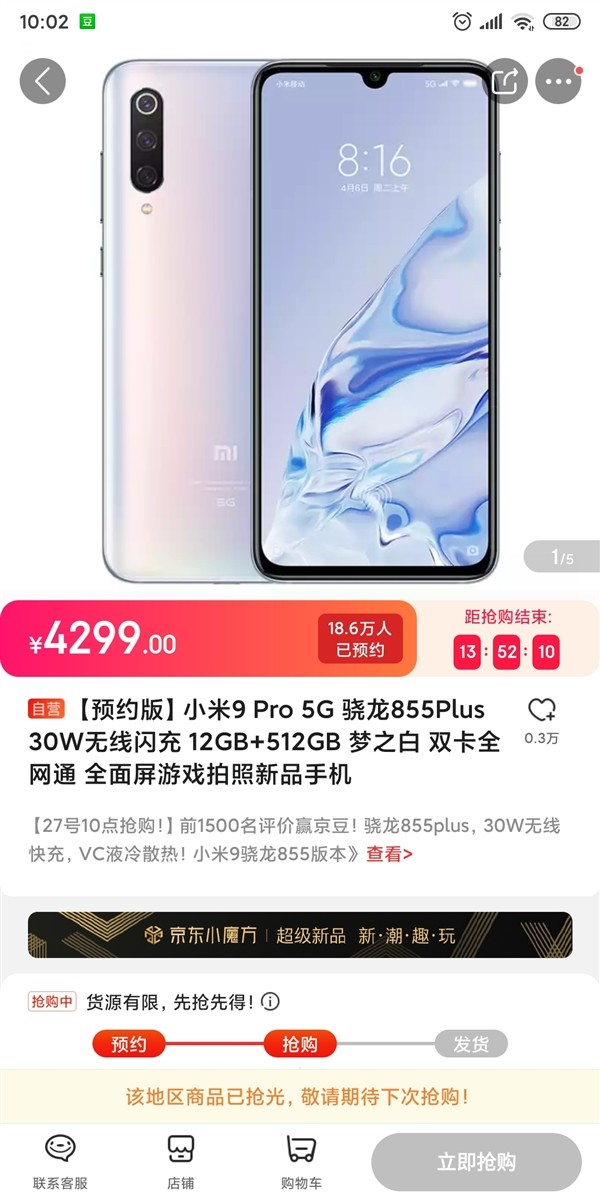This screenshot has height=1200, width=600.
Task: Open the three-dot overflow menu
Action: click(558, 82)
